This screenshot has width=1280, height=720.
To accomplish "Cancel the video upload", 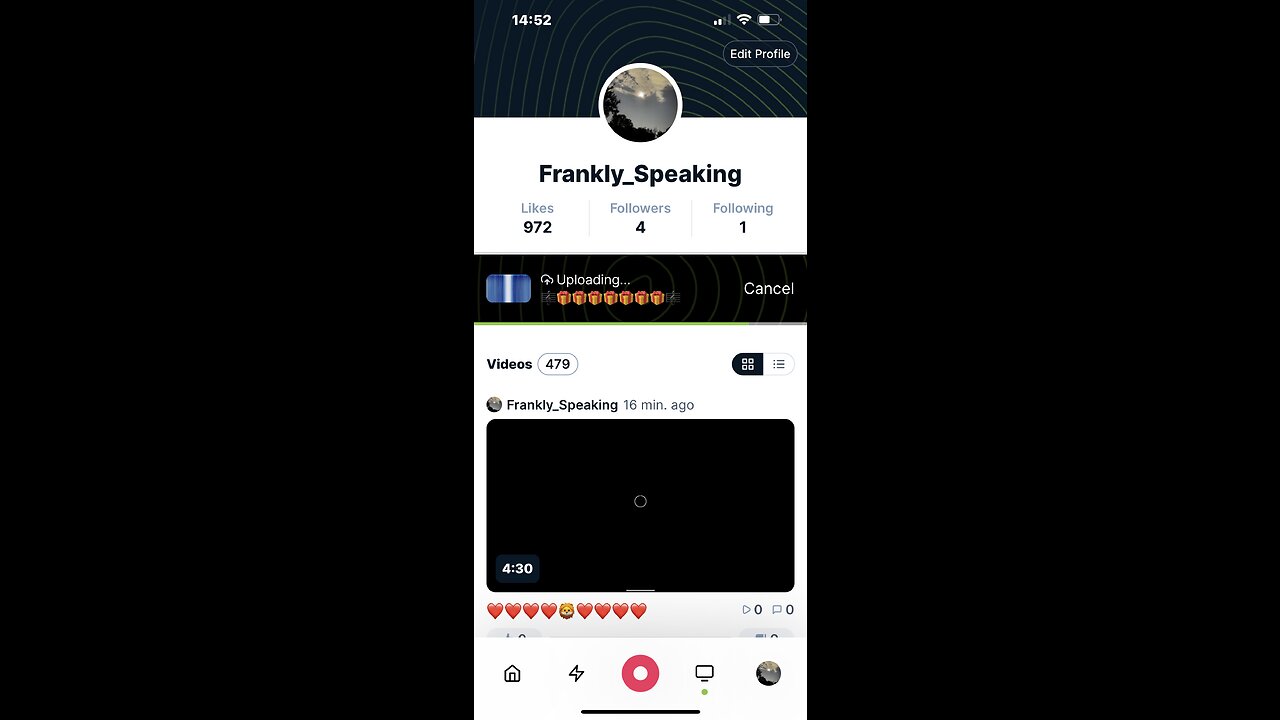I will click(768, 289).
